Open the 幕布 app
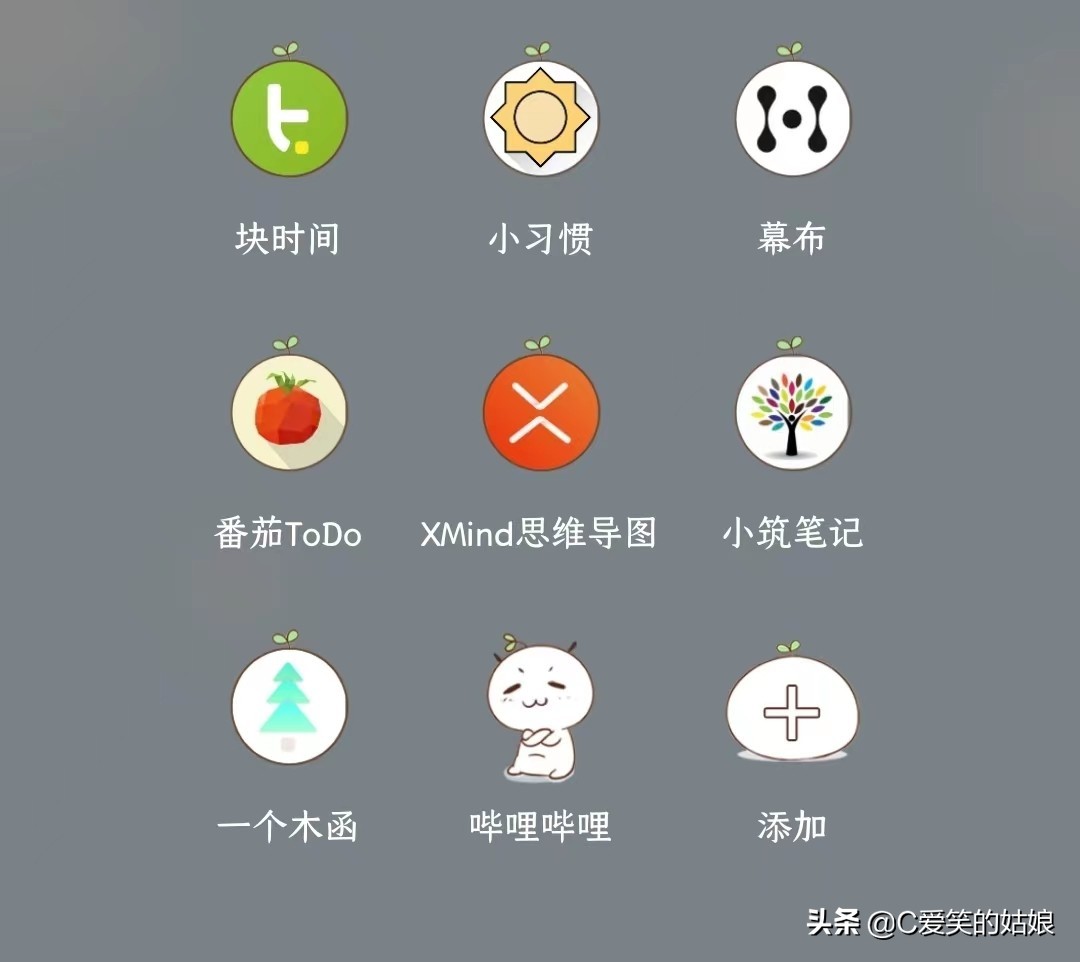The height and width of the screenshot is (962, 1080). (x=792, y=118)
